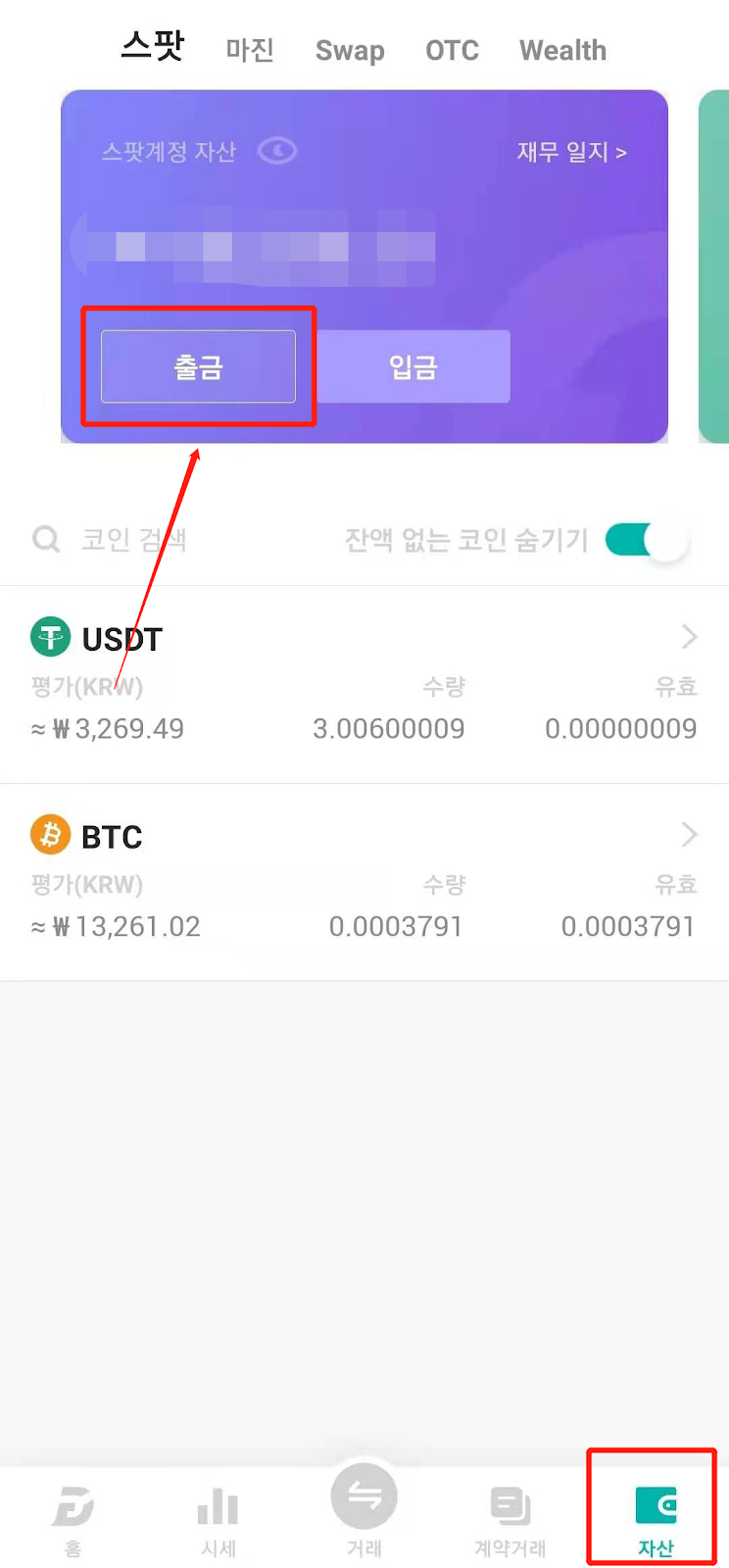Switch to 계약거래 tab
The height and width of the screenshot is (1568, 729).
(510, 1521)
